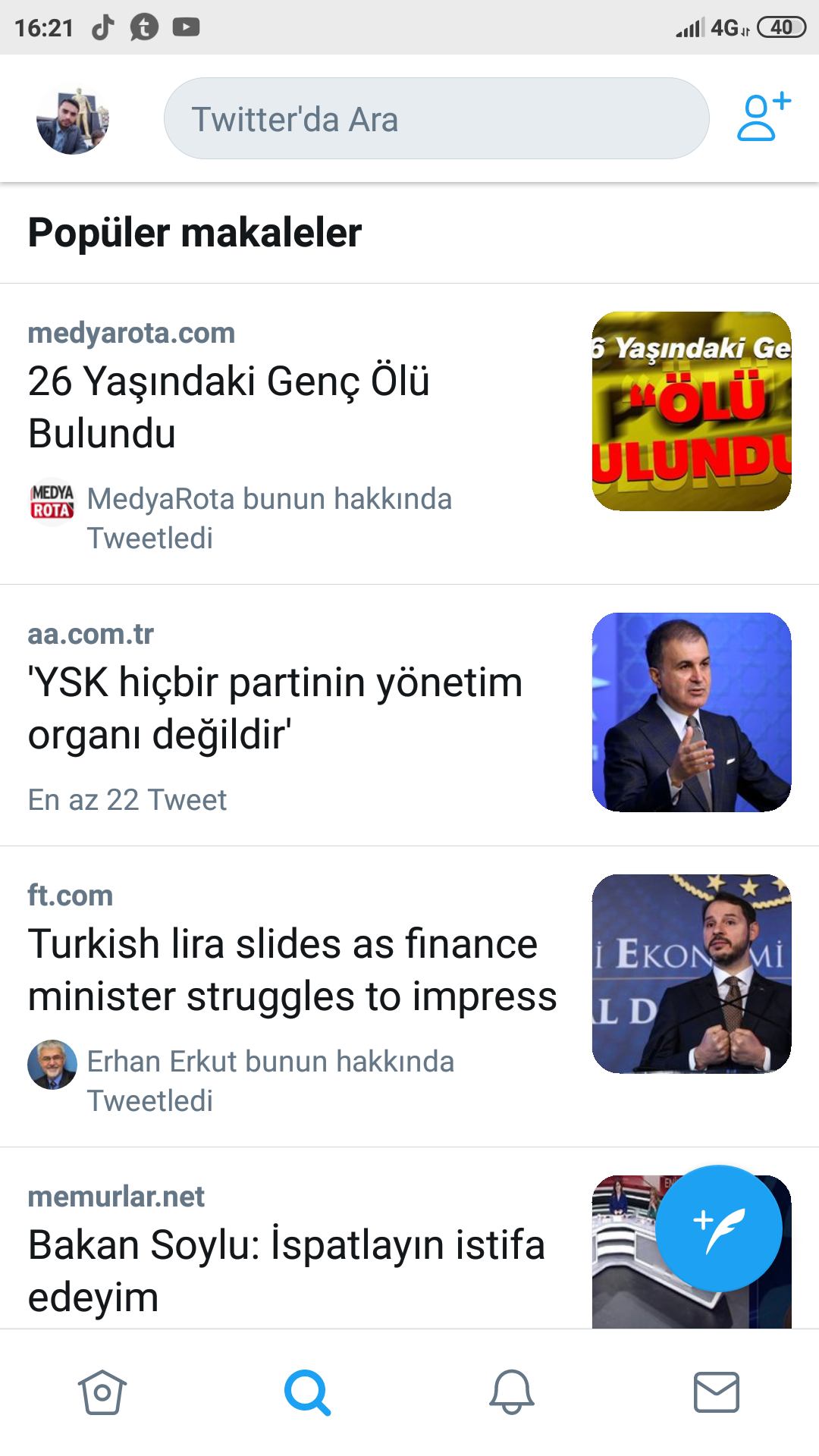819x1456 pixels.
Task: Tap the Twitter'da Ara search field
Action: click(436, 119)
